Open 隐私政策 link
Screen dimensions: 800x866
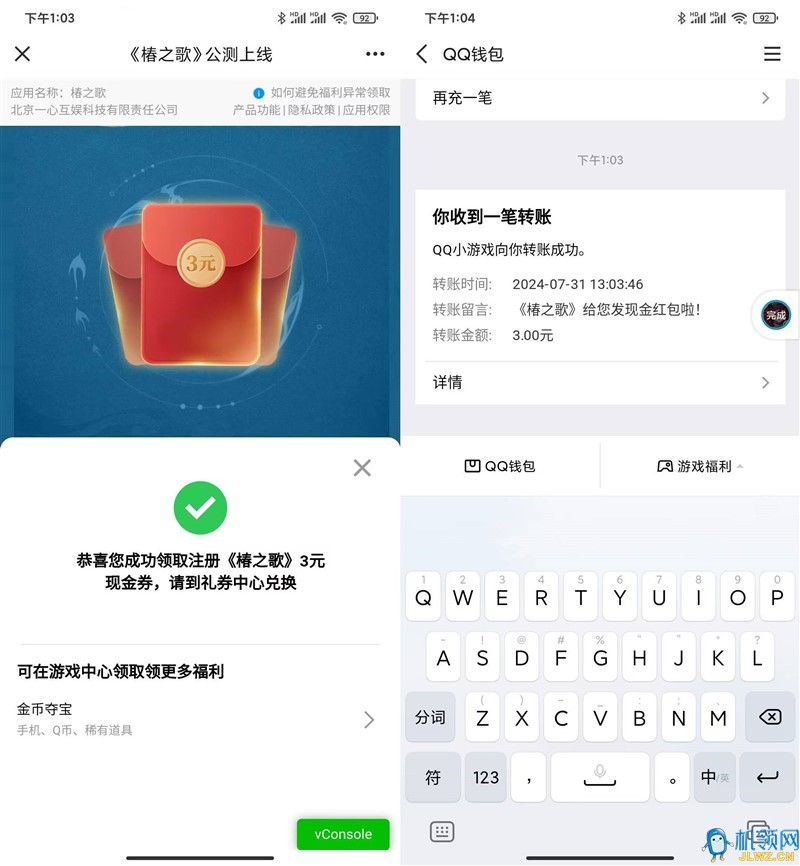[311, 110]
